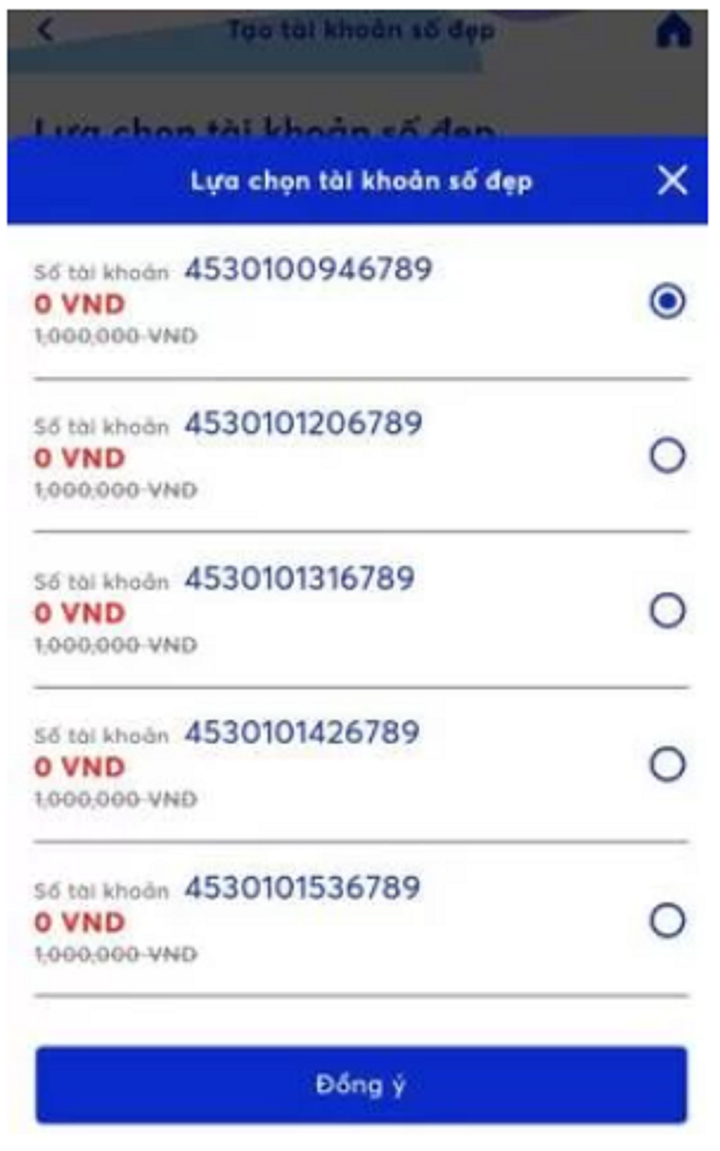Tap the Tạo tài khoản số đẹp title
This screenshot has height=1151, width=720.
[x=360, y=27]
